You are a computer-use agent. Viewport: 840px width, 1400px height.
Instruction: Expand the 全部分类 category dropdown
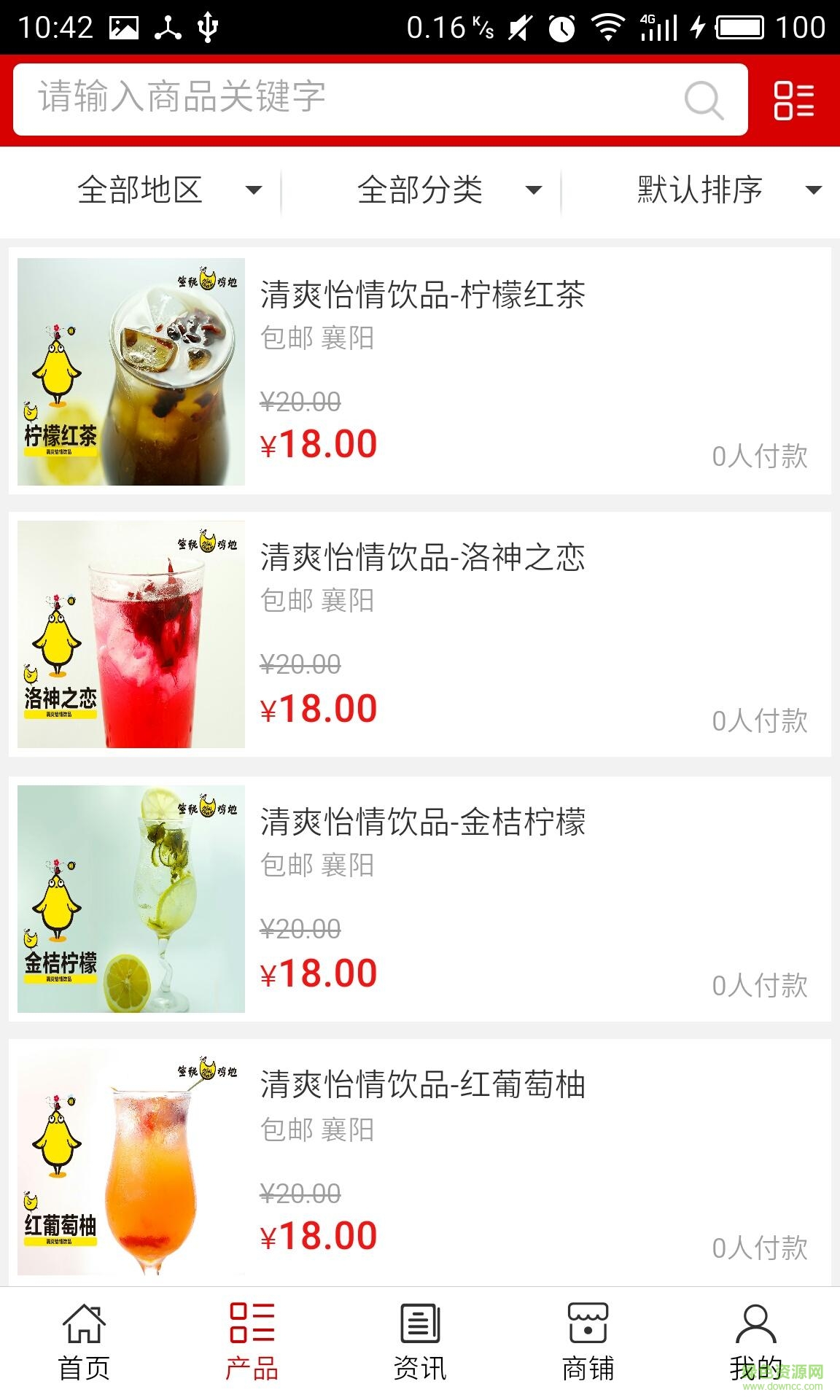pos(448,190)
